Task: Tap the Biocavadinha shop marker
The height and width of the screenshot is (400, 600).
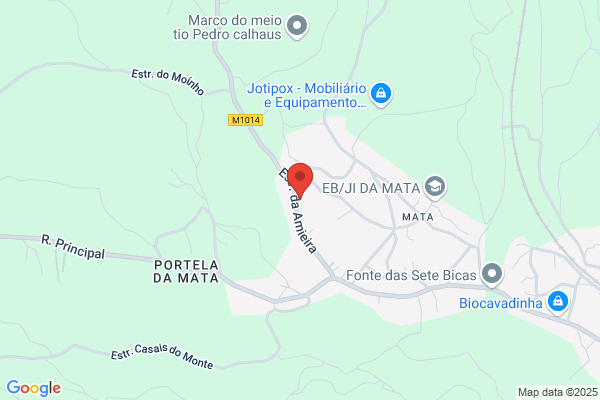Action: point(558,302)
